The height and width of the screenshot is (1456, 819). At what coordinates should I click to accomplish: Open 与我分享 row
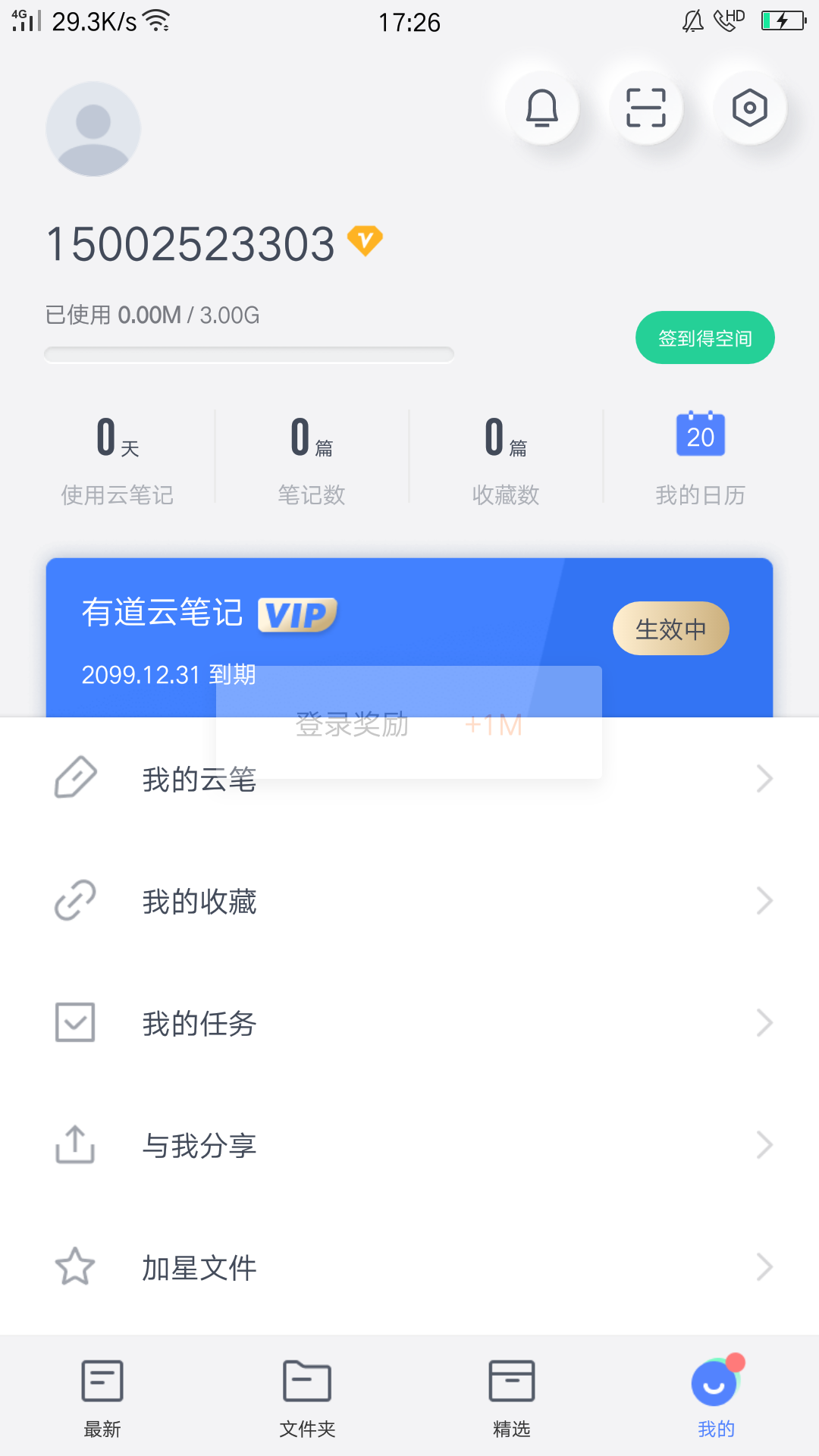click(x=409, y=1145)
